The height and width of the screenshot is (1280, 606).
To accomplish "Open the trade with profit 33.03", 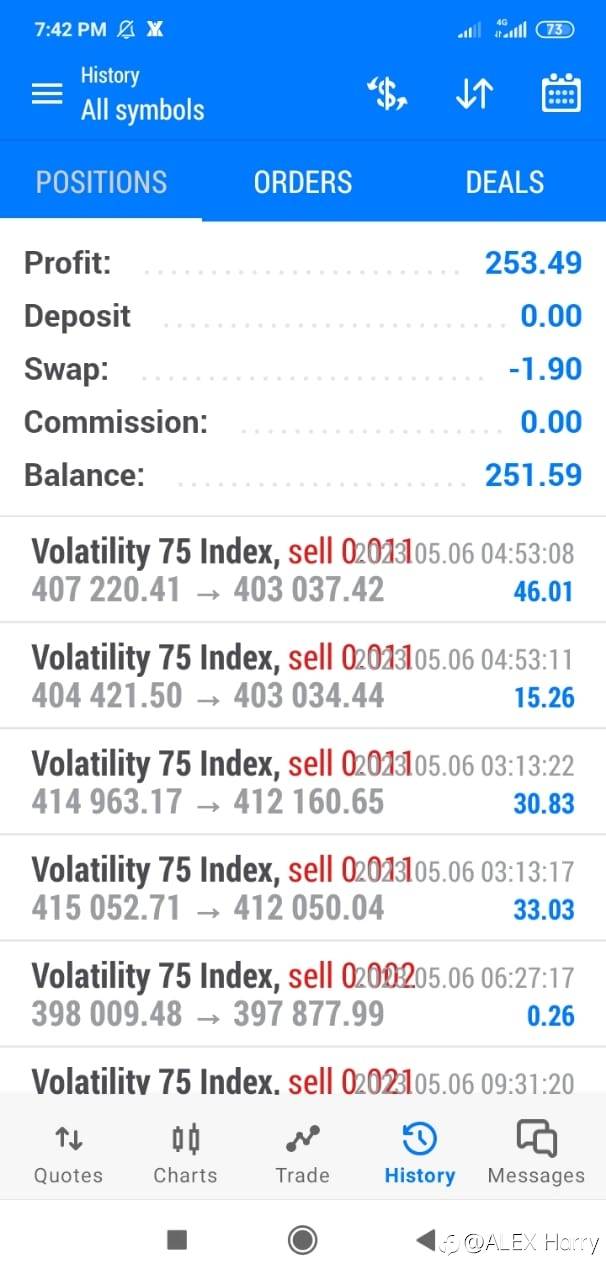I will coord(303,888).
